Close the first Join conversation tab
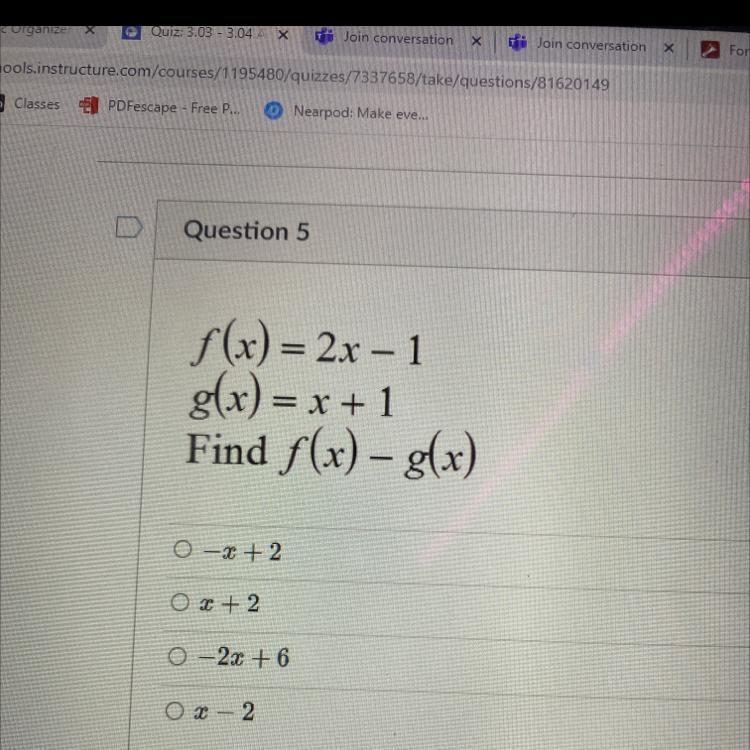The width and height of the screenshot is (750, 750). (x=476, y=42)
